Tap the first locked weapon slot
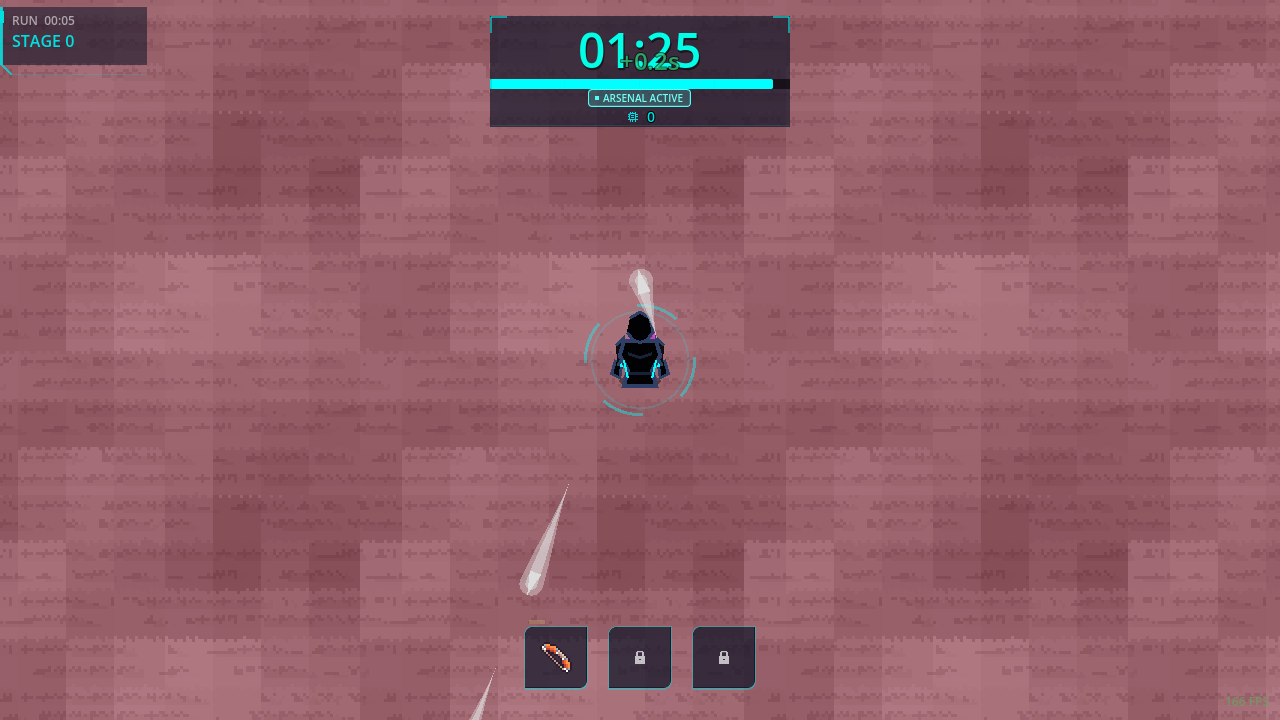This screenshot has width=1280, height=720. [640, 657]
